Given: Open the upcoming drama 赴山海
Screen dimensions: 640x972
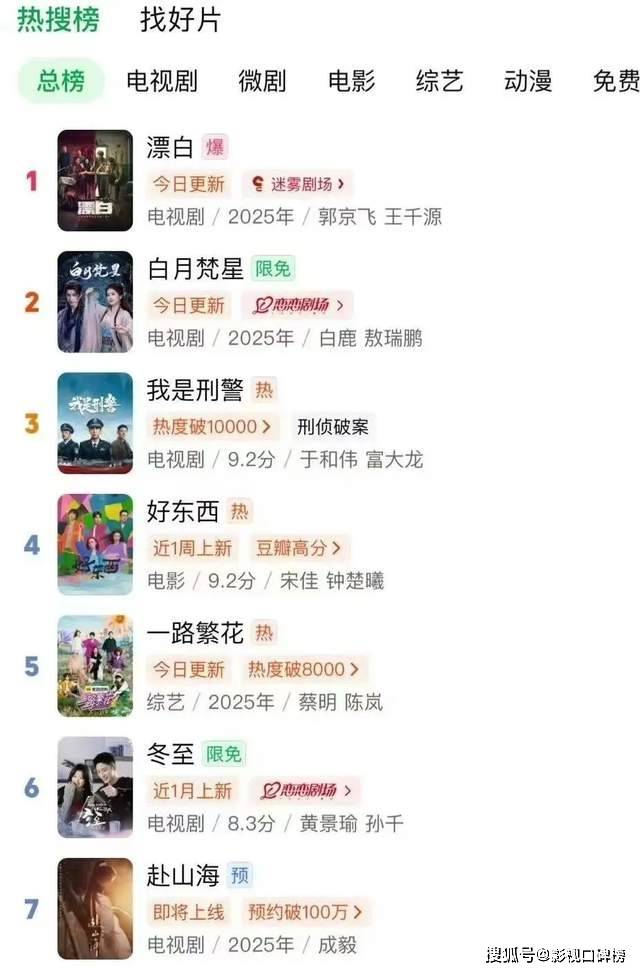Looking at the screenshot, I should coord(182,876).
